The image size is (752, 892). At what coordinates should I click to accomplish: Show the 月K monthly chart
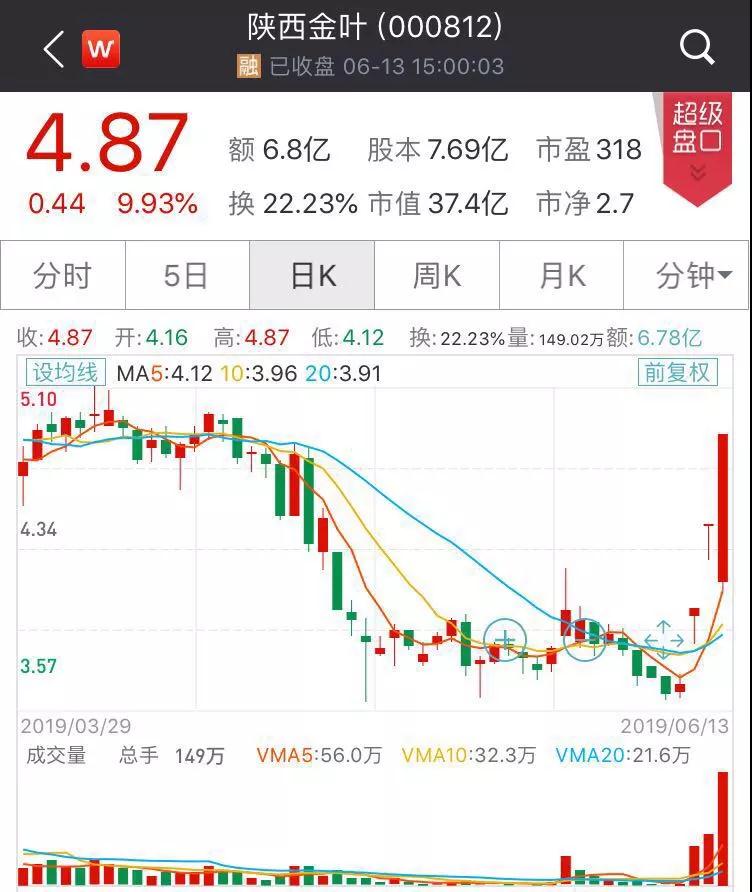click(x=562, y=275)
